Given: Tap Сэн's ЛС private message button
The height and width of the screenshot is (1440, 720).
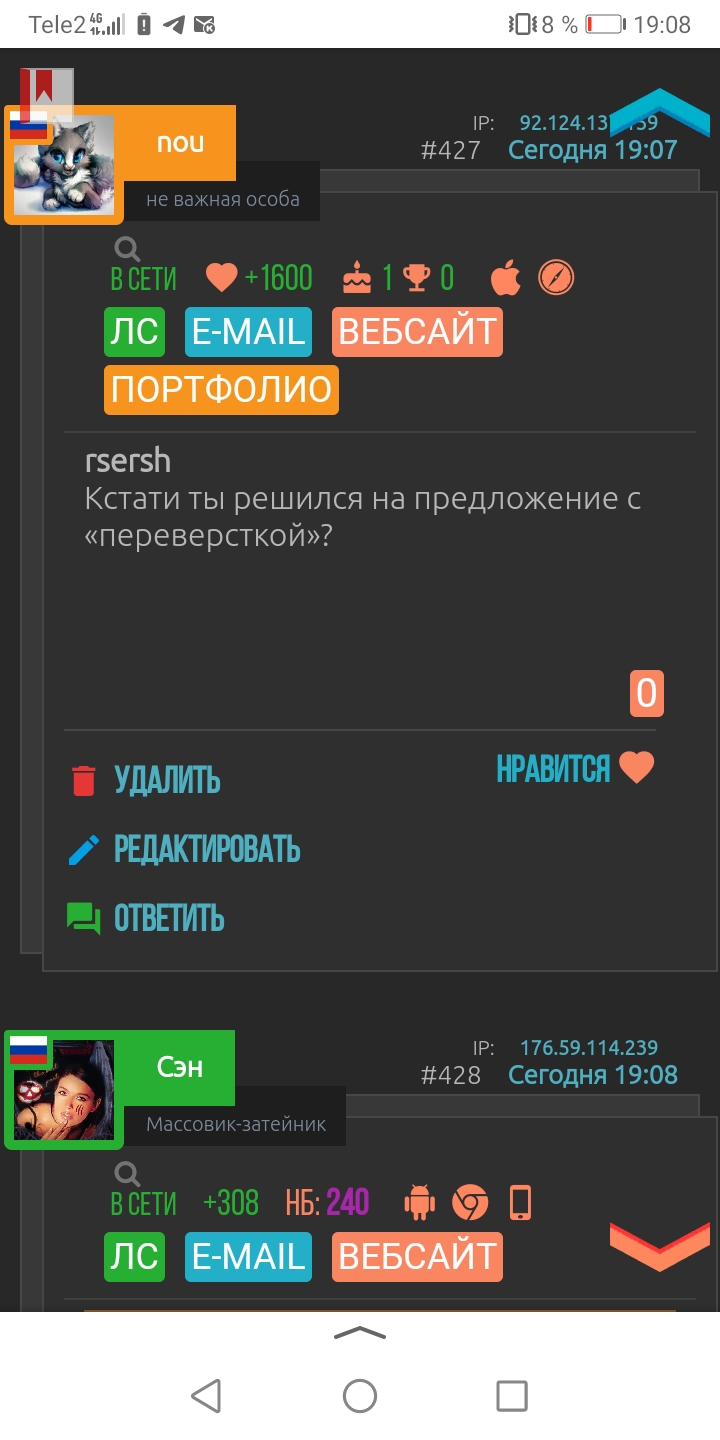Looking at the screenshot, I should coord(134,1257).
